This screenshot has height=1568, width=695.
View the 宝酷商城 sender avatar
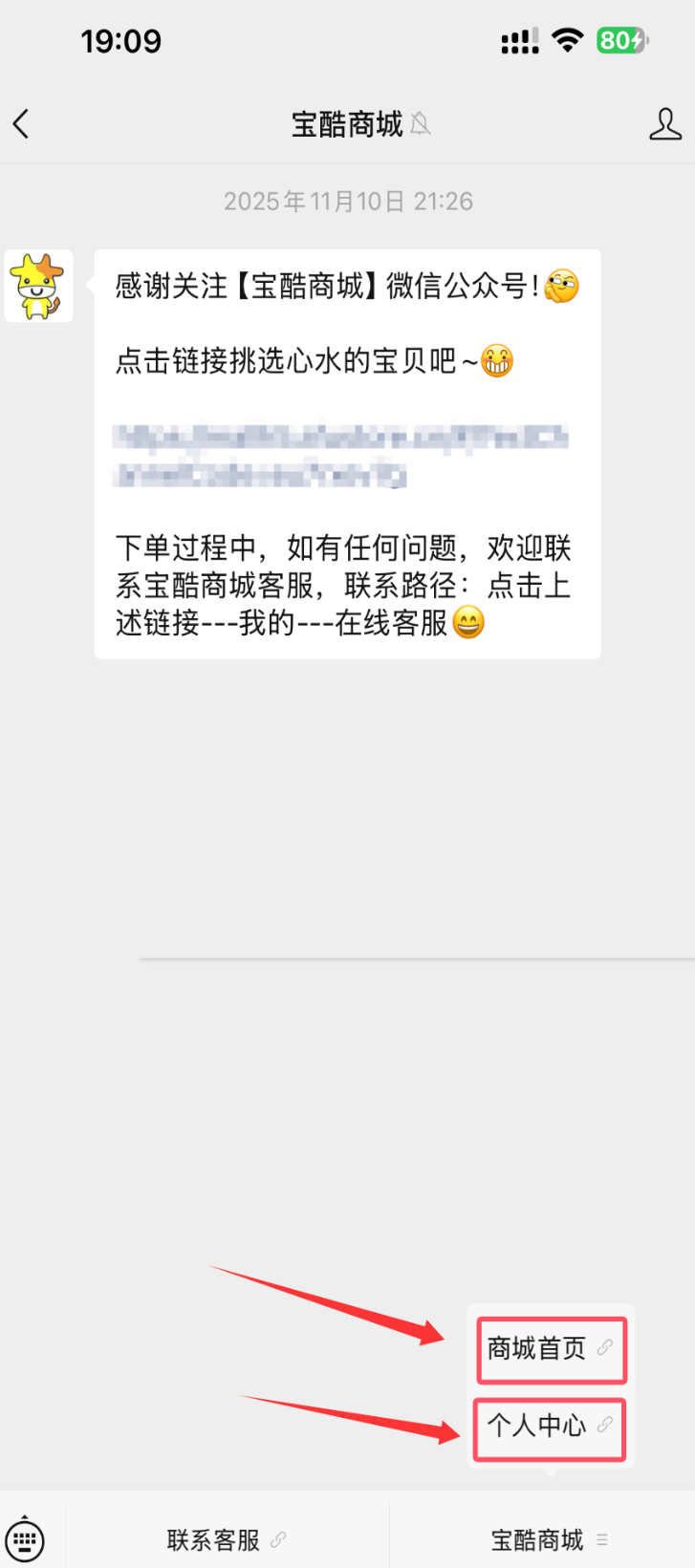click(38, 286)
